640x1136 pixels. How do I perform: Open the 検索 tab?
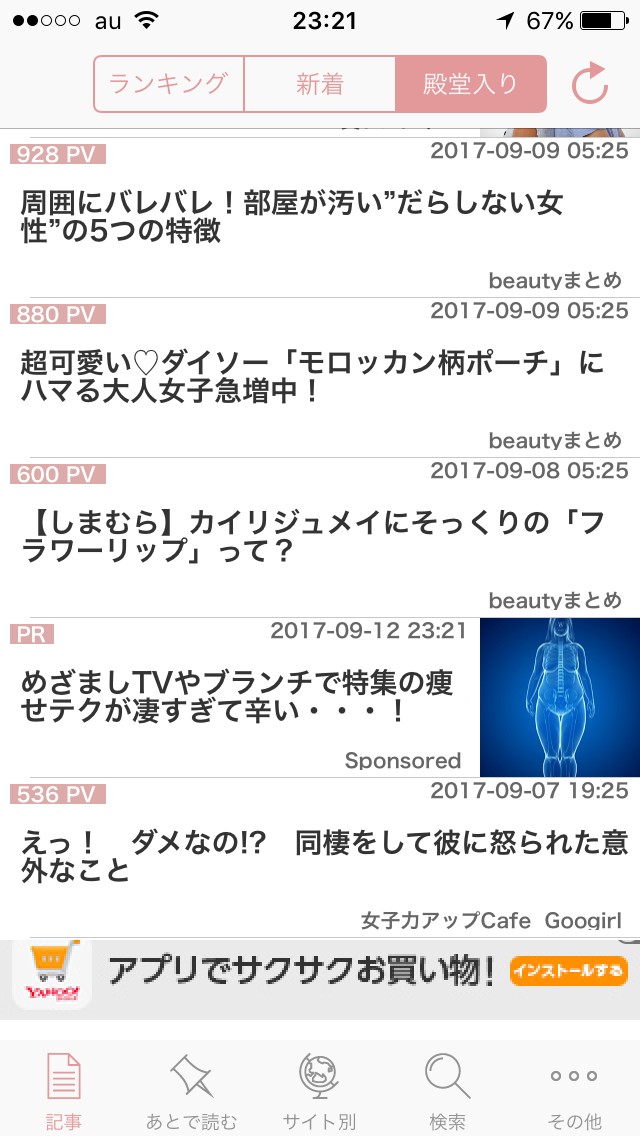[447, 1088]
